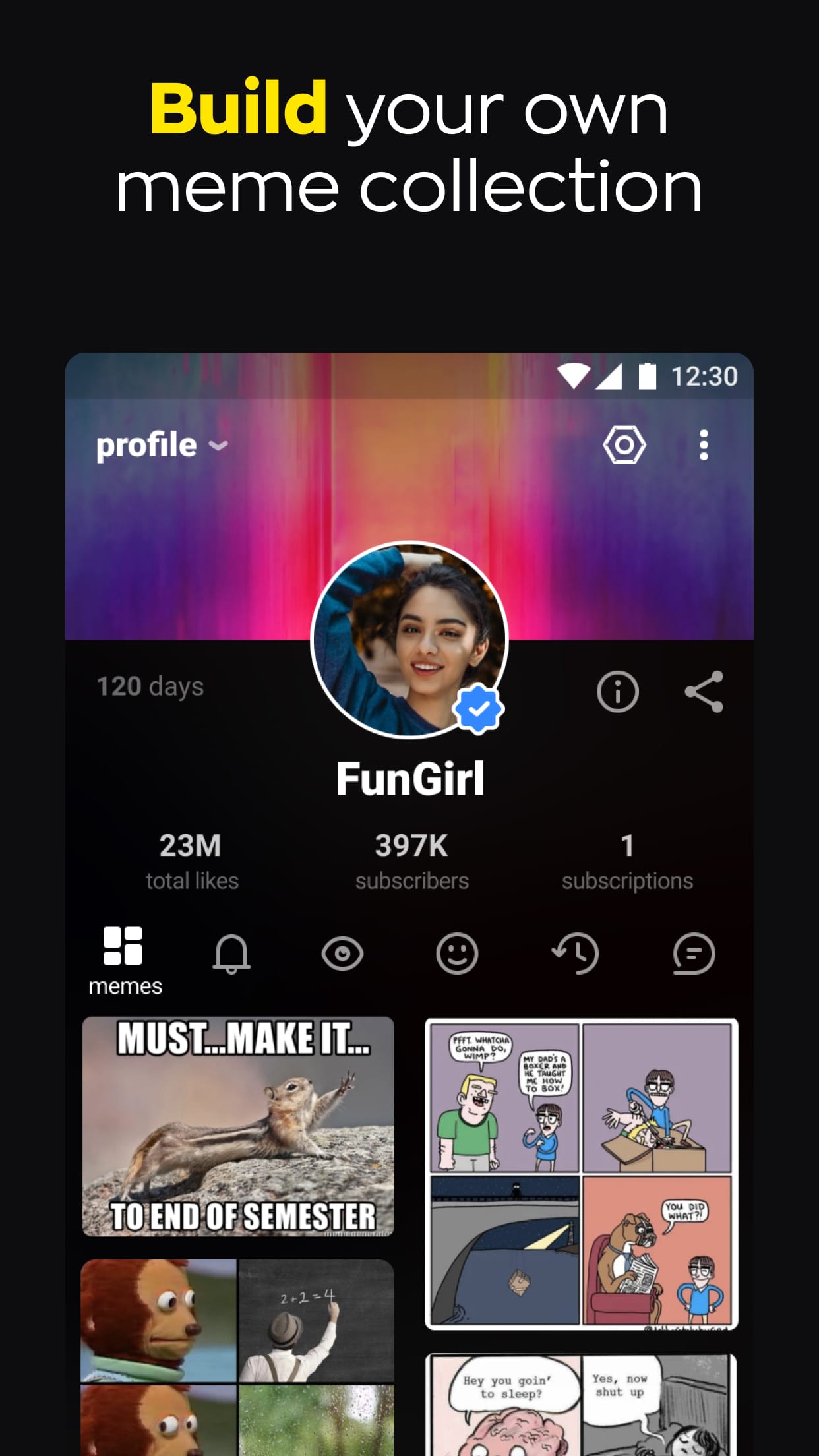Viewport: 819px width, 1456px height.
Task: Open profile settings via the gear icon
Action: pyautogui.click(x=625, y=446)
